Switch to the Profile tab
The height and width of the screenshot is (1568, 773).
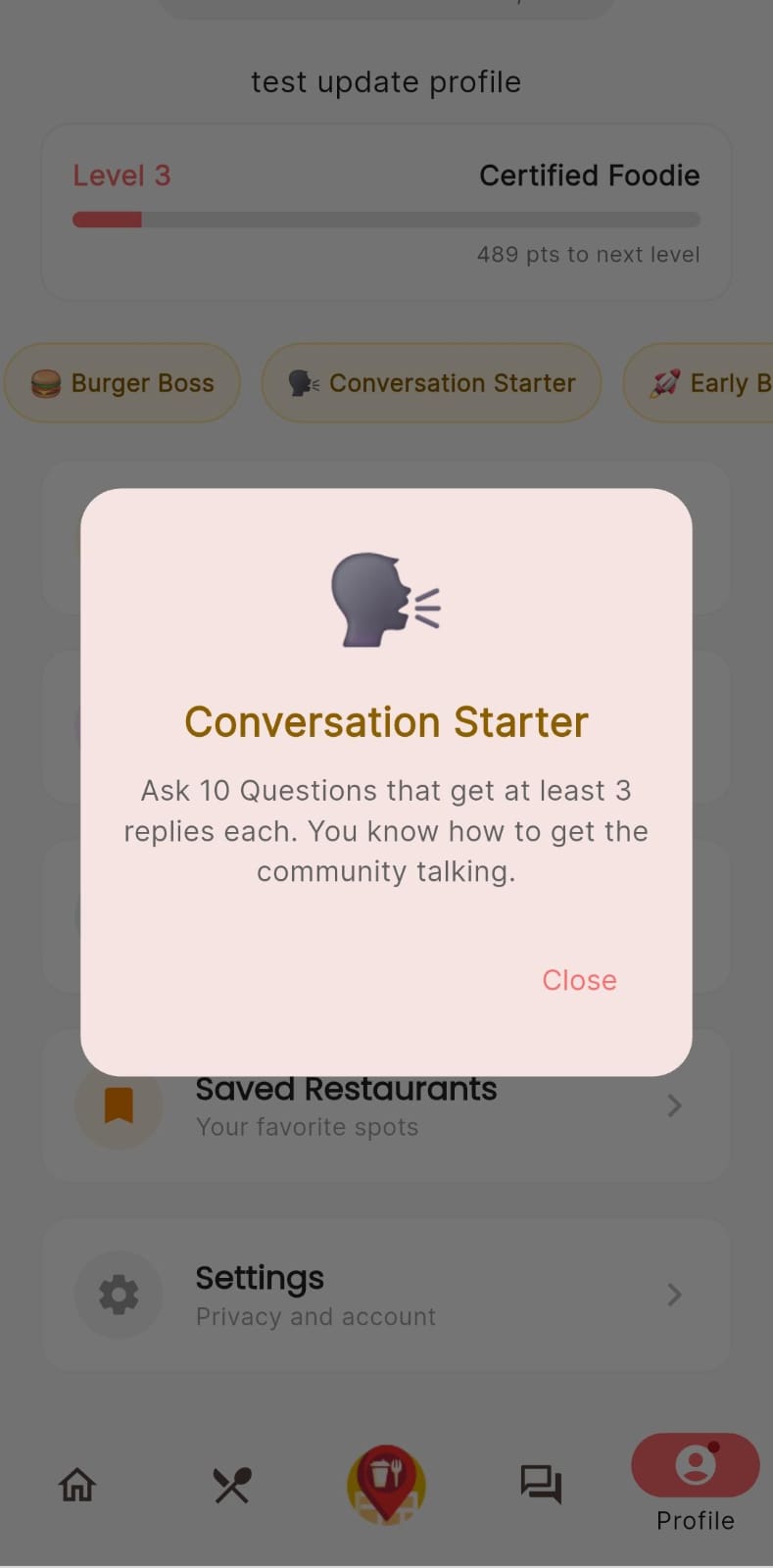pyautogui.click(x=694, y=1485)
